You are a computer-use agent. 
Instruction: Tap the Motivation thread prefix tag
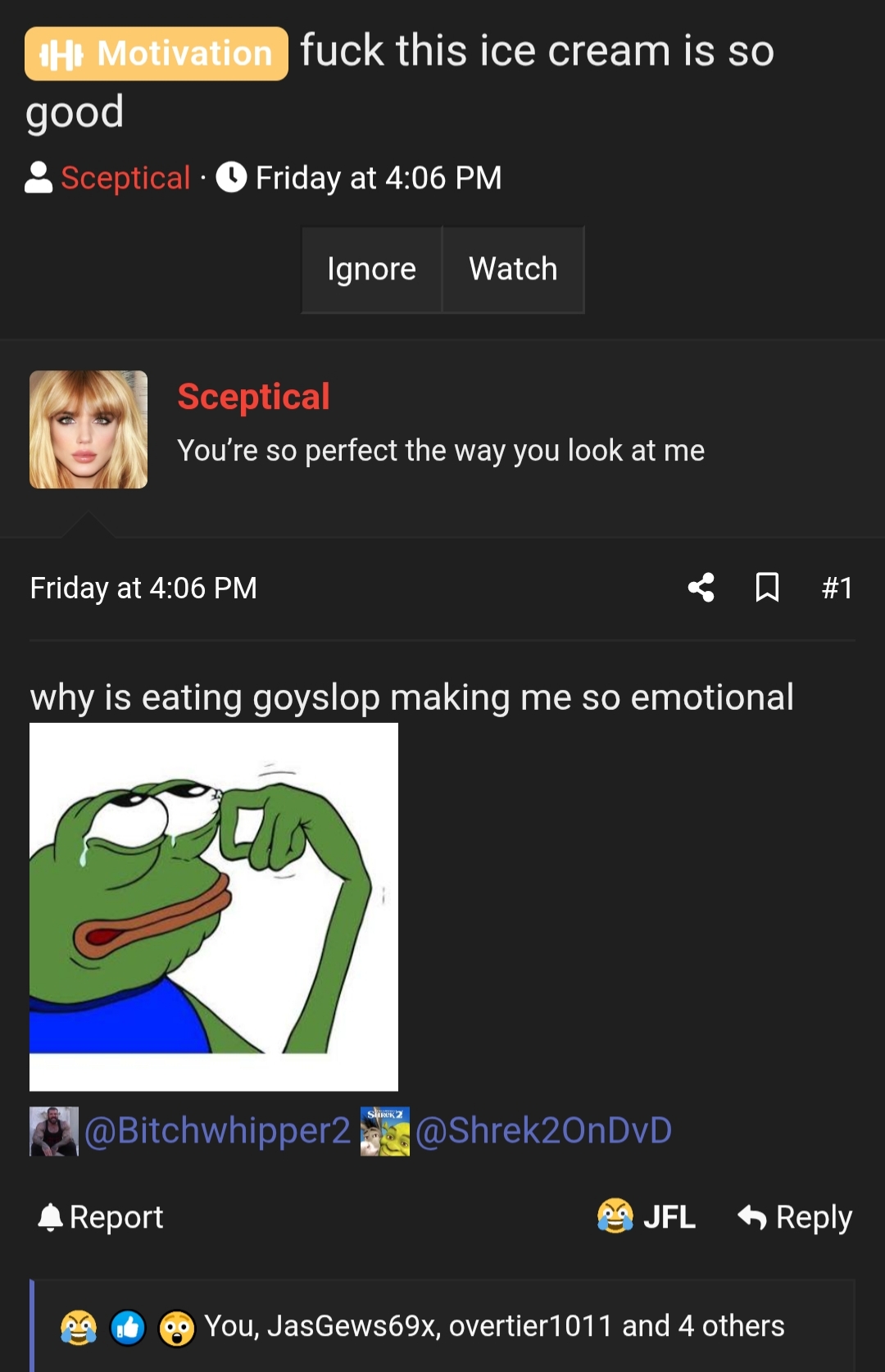tap(156, 54)
